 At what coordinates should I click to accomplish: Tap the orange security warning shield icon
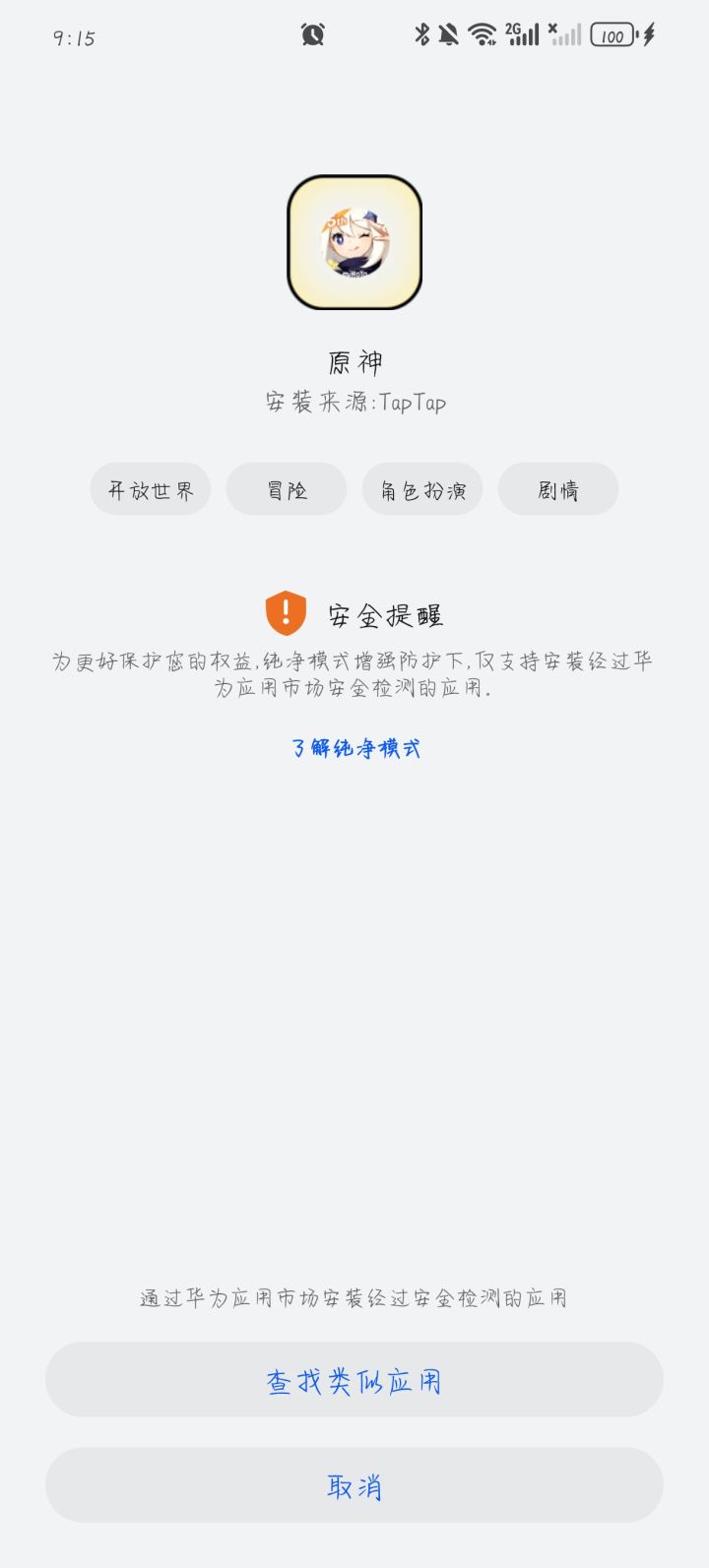click(x=284, y=612)
